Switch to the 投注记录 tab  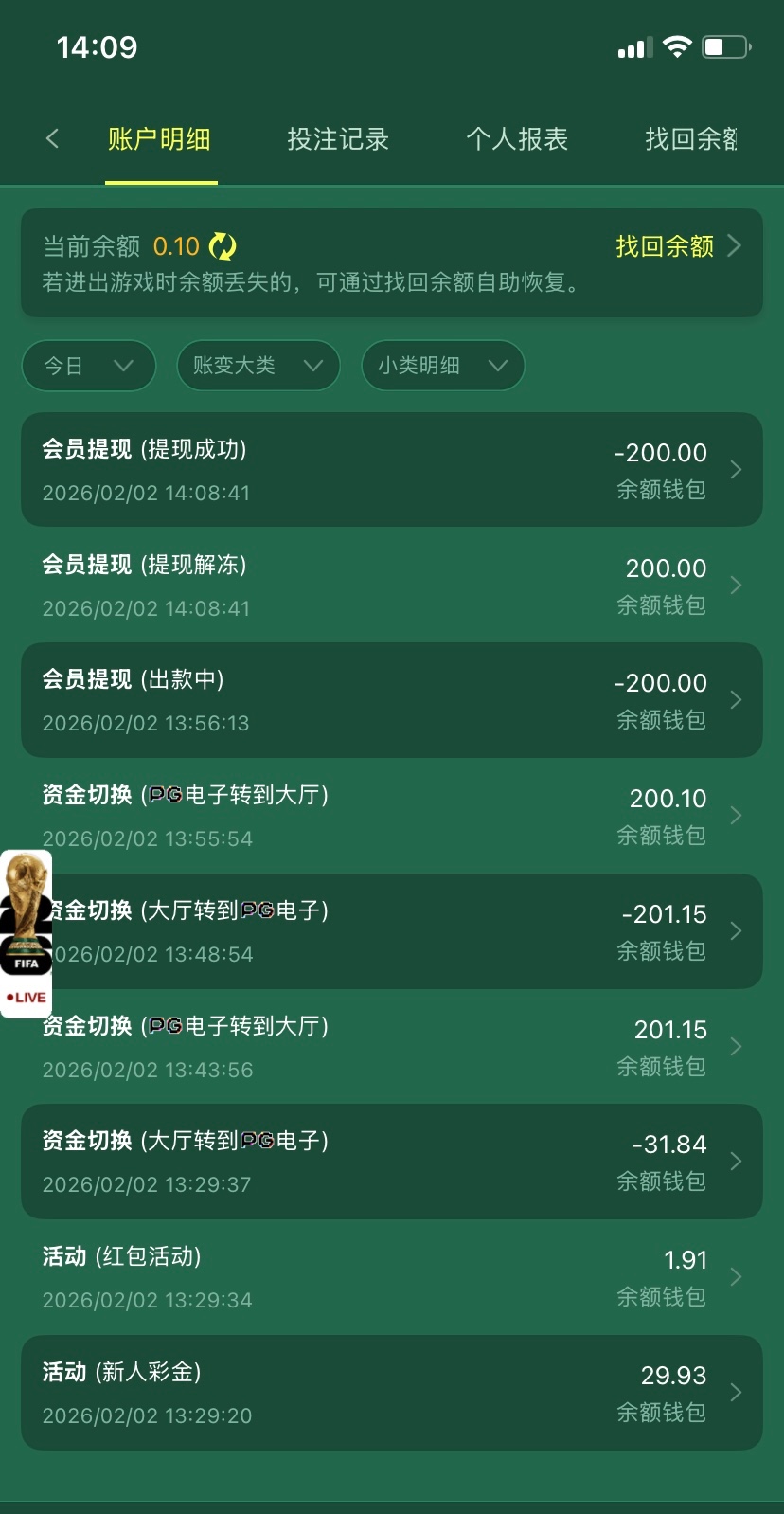coord(338,139)
